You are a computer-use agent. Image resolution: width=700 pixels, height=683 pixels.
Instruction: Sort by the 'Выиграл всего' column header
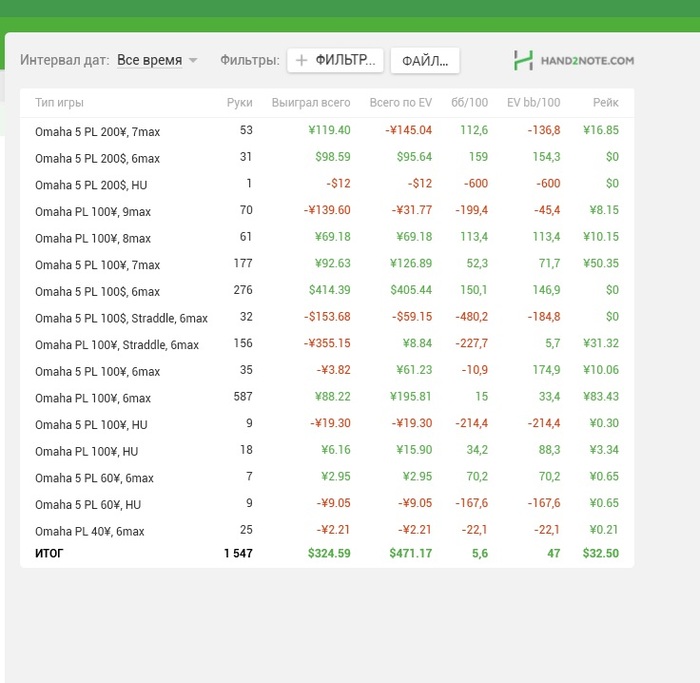310,102
